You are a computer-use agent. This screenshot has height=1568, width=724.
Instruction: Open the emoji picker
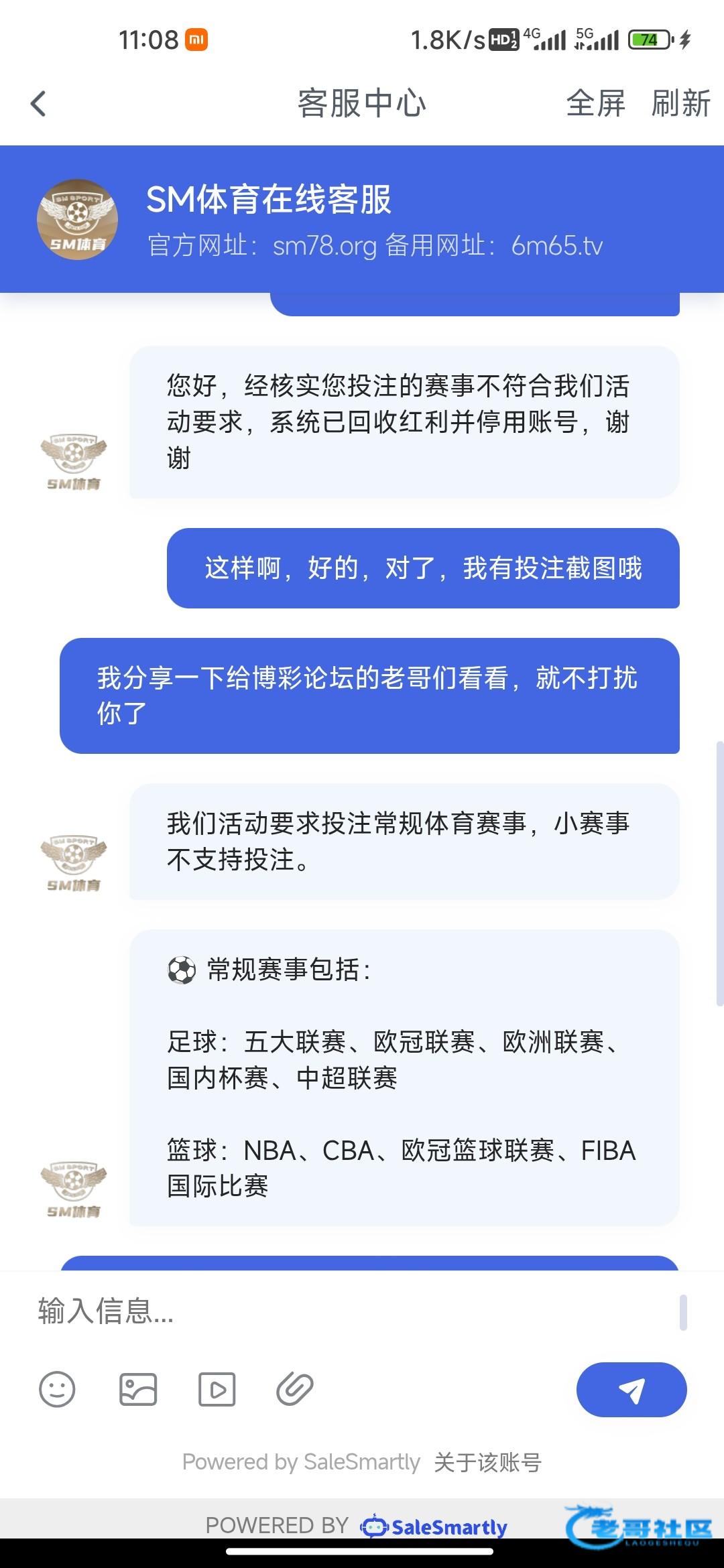[57, 1389]
